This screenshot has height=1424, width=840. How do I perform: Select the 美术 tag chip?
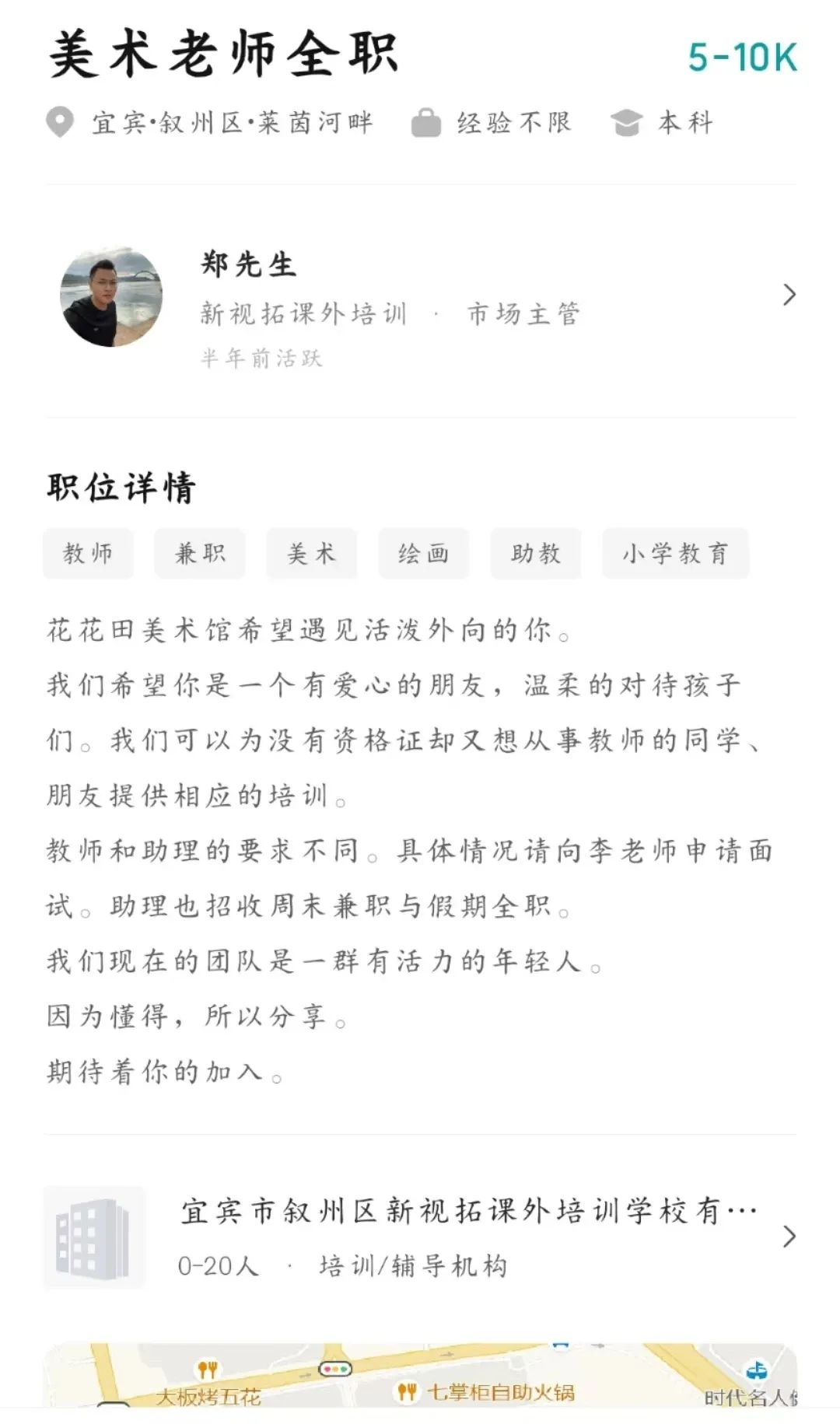click(311, 553)
